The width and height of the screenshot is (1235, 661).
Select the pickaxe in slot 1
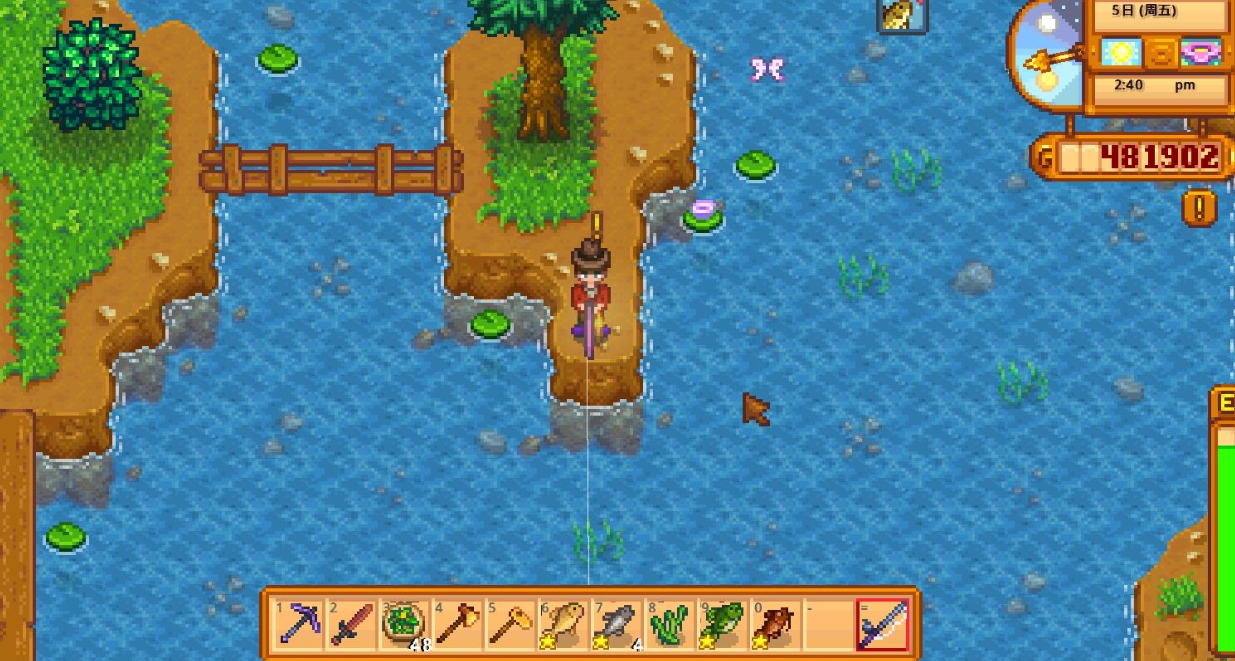pos(300,625)
